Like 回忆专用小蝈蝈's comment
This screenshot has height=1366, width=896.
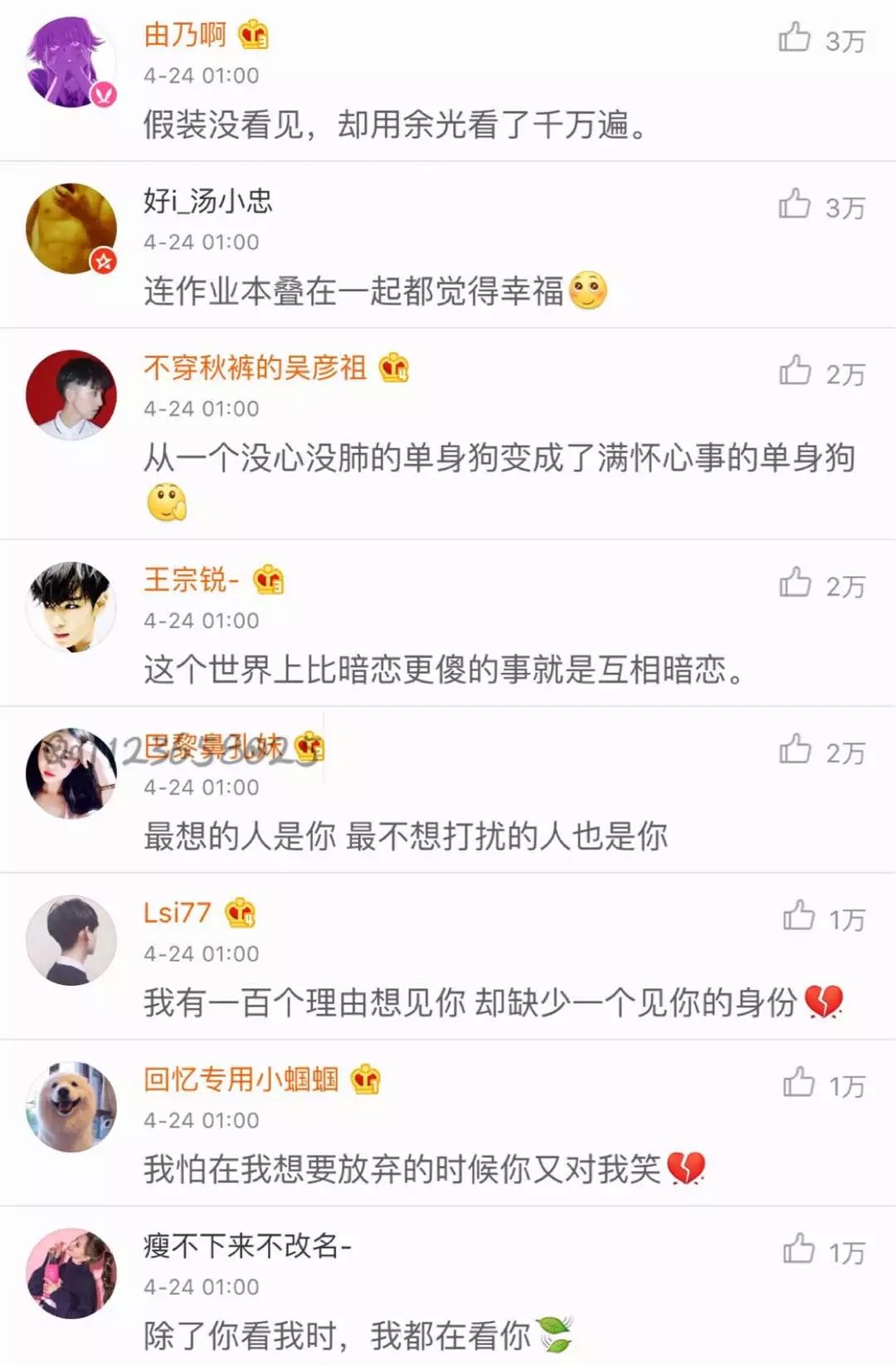click(x=798, y=1083)
